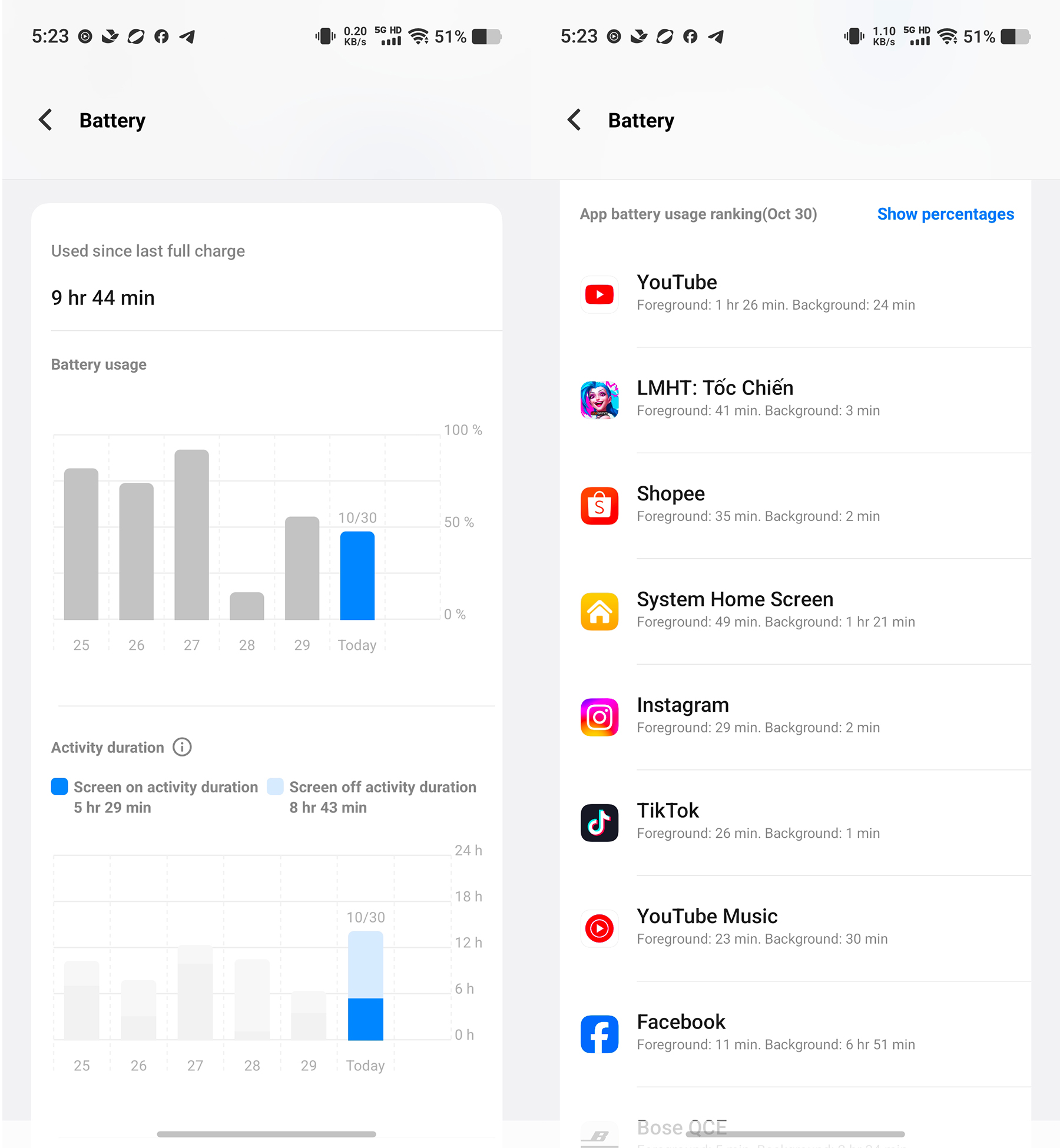Tap Show percentages
Viewport: 1060px width, 1148px height.
[945, 214]
